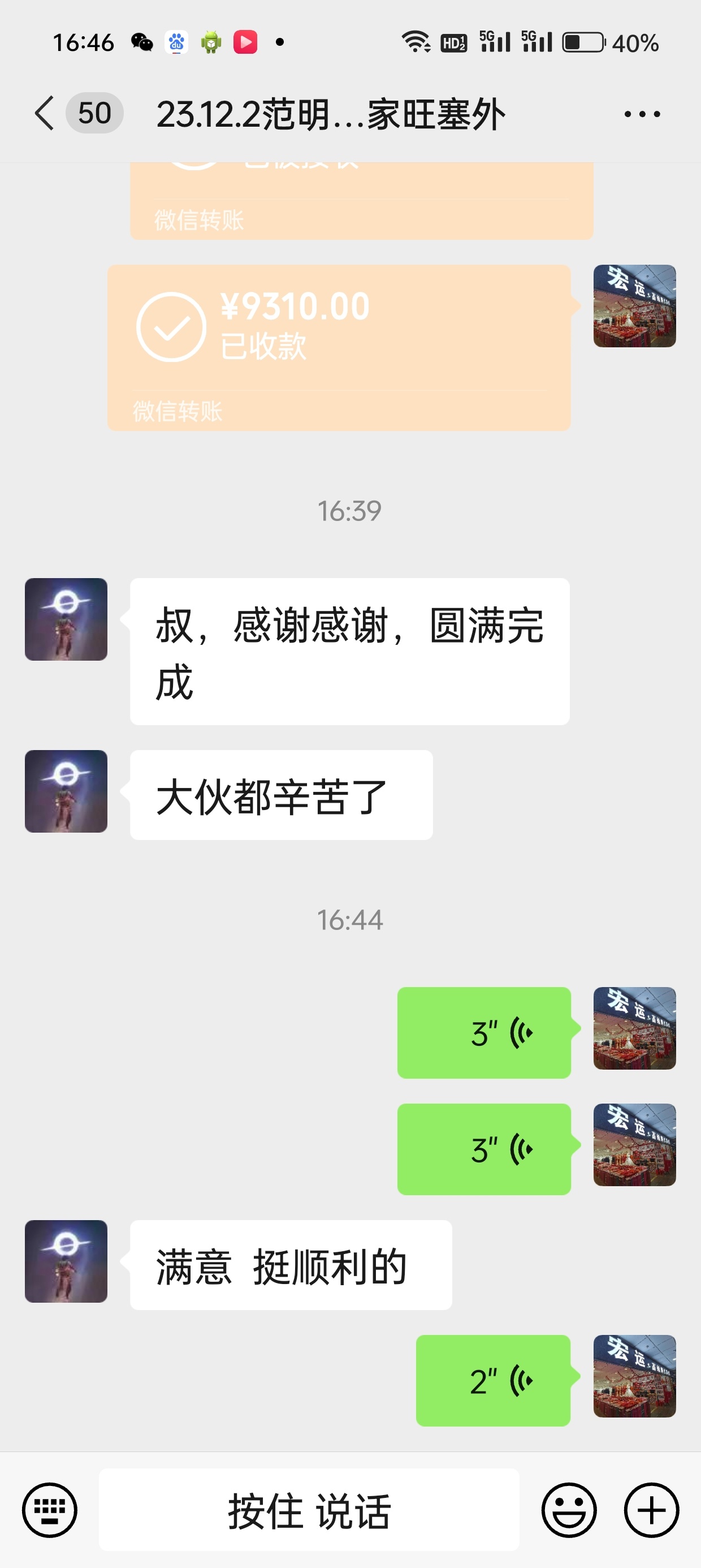Viewport: 701px width, 1568px height.
Task: Open the plus attachment menu
Action: tap(651, 1510)
